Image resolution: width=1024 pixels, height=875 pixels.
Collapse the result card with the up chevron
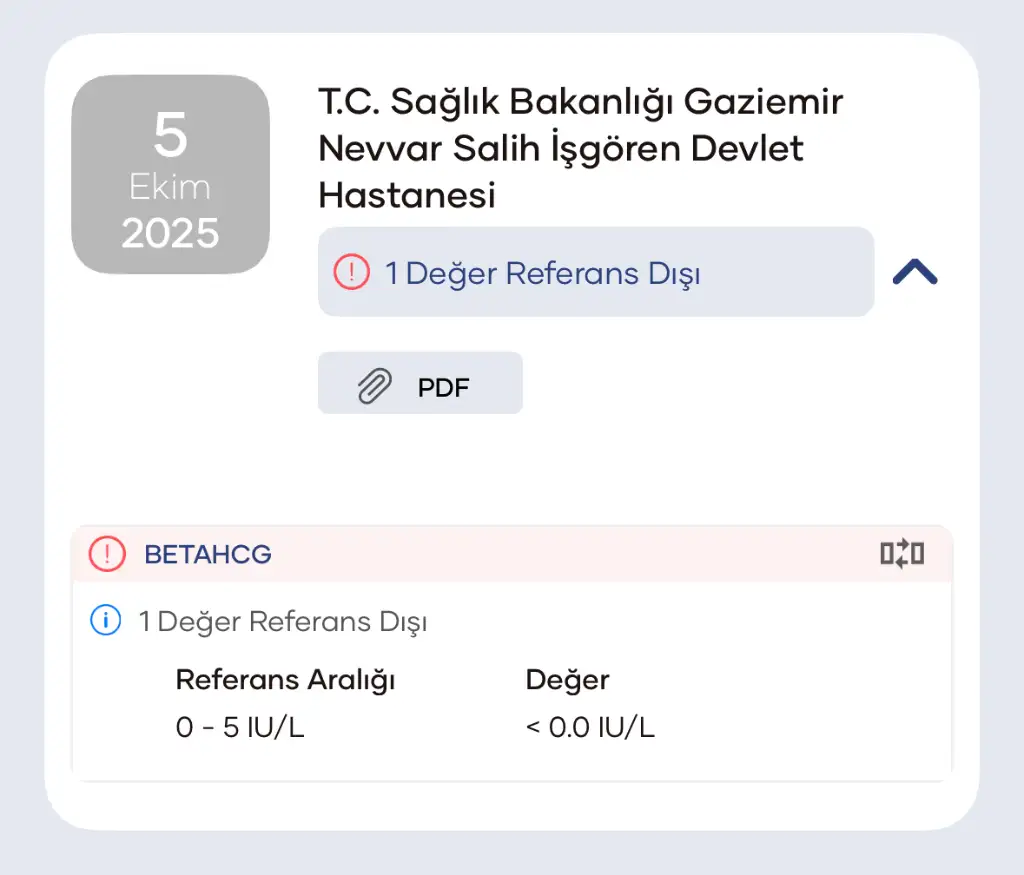[915, 272]
